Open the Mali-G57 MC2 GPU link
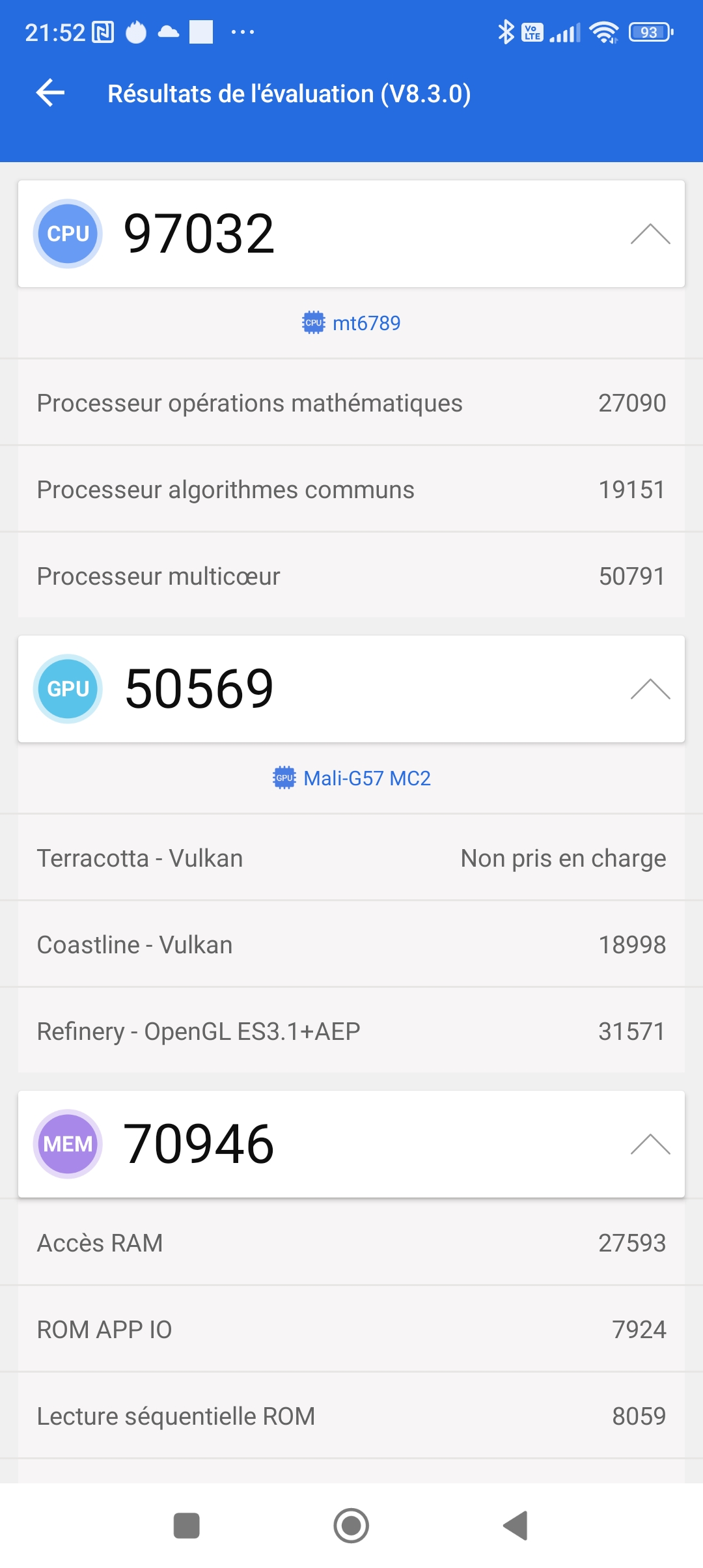Image resolution: width=703 pixels, height=1568 pixels. 352,778
